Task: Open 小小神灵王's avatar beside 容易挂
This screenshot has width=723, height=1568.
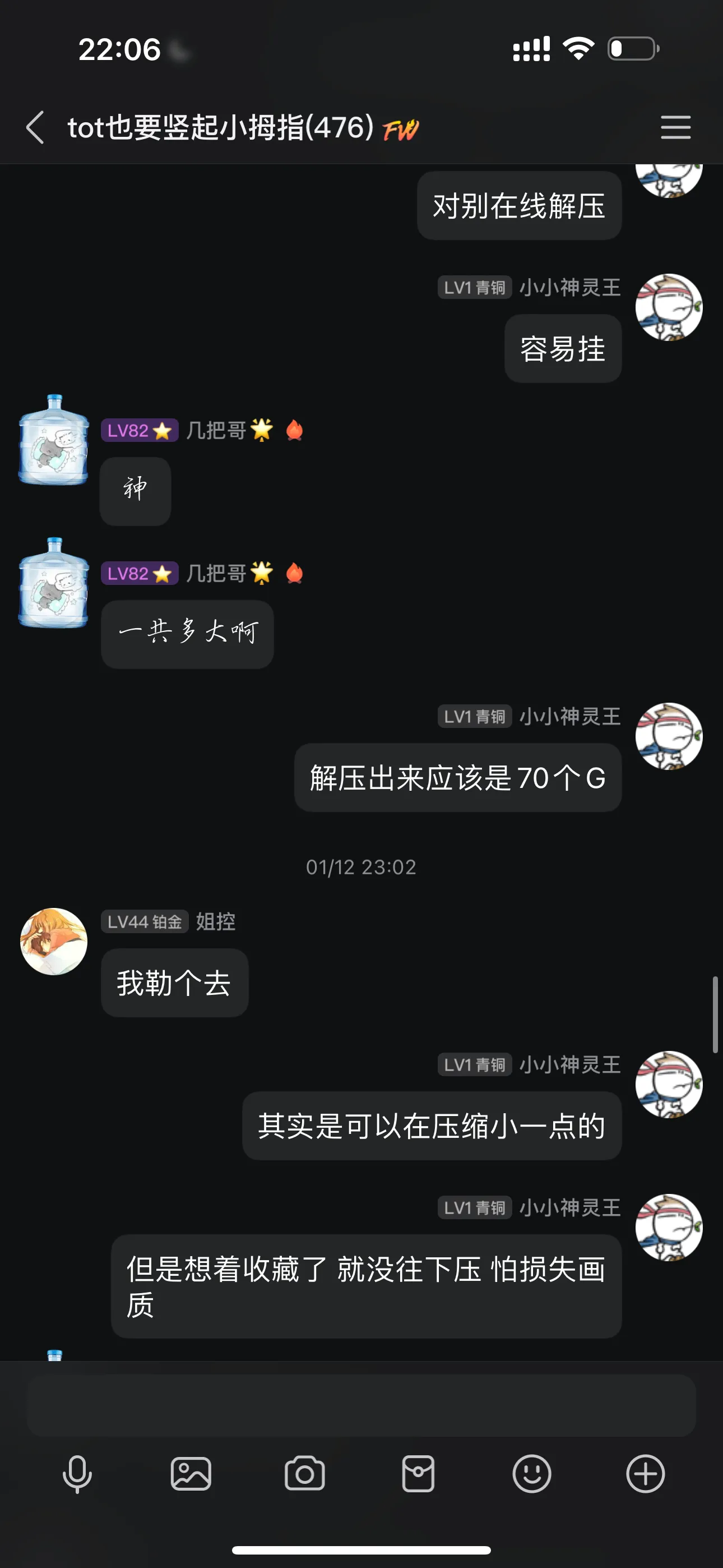Action: (668, 307)
